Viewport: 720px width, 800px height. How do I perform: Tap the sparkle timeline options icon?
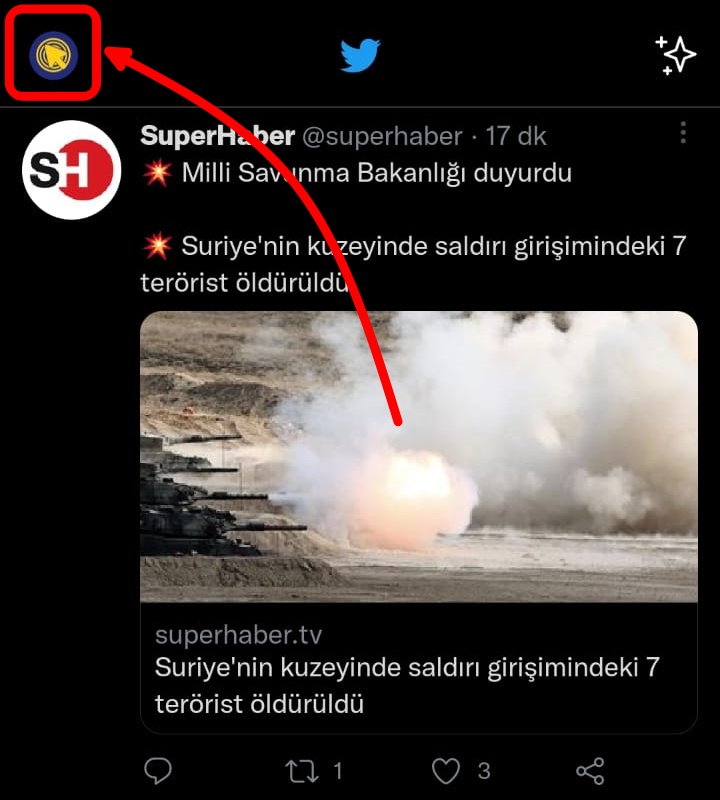pyautogui.click(x=675, y=55)
